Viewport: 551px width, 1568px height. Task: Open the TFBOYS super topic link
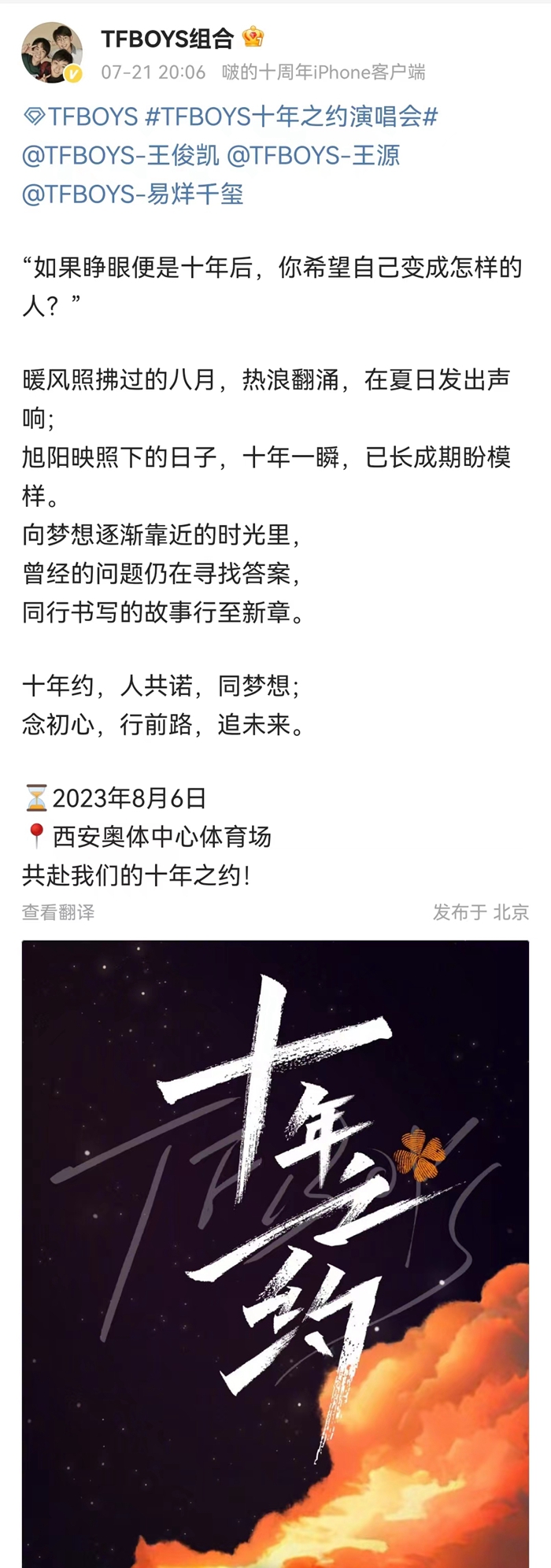[82, 116]
